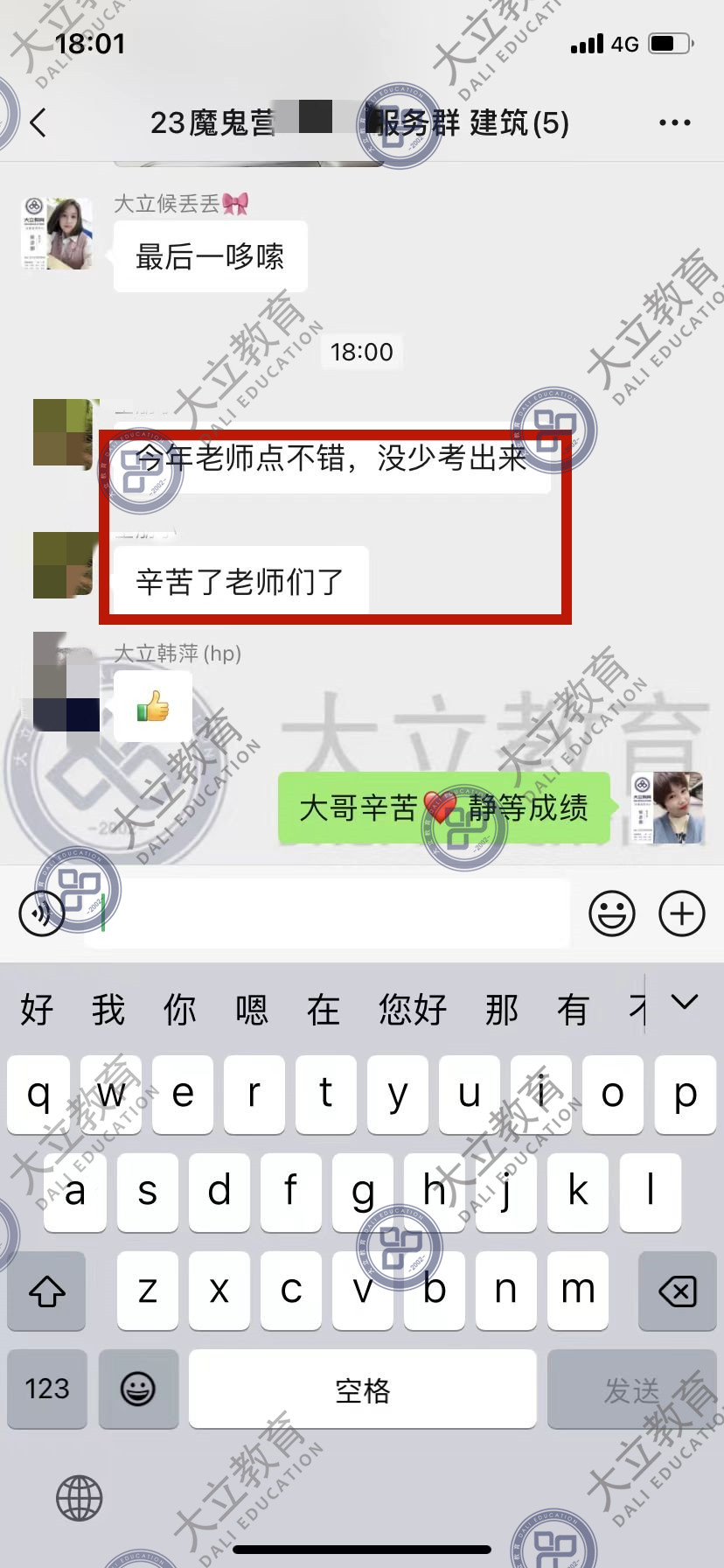The height and width of the screenshot is (1568, 724).
Task: Switch input language with globe key
Action: [x=80, y=1498]
